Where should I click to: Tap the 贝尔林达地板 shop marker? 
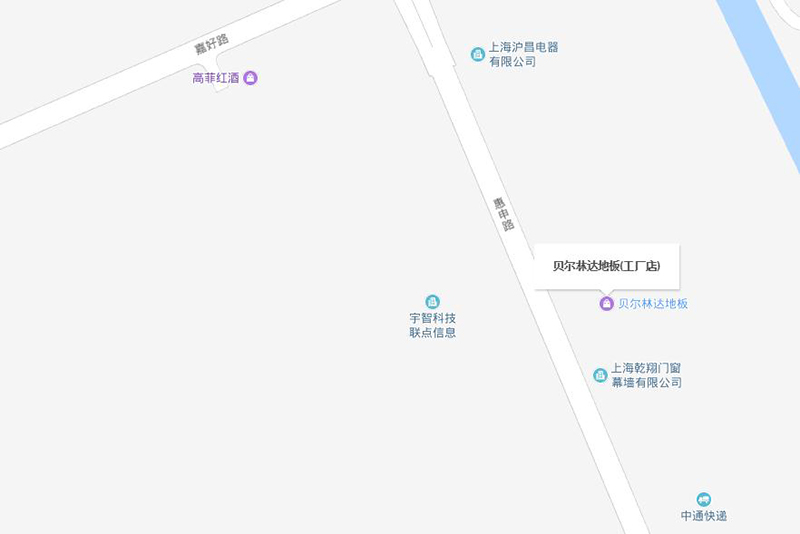point(606,304)
